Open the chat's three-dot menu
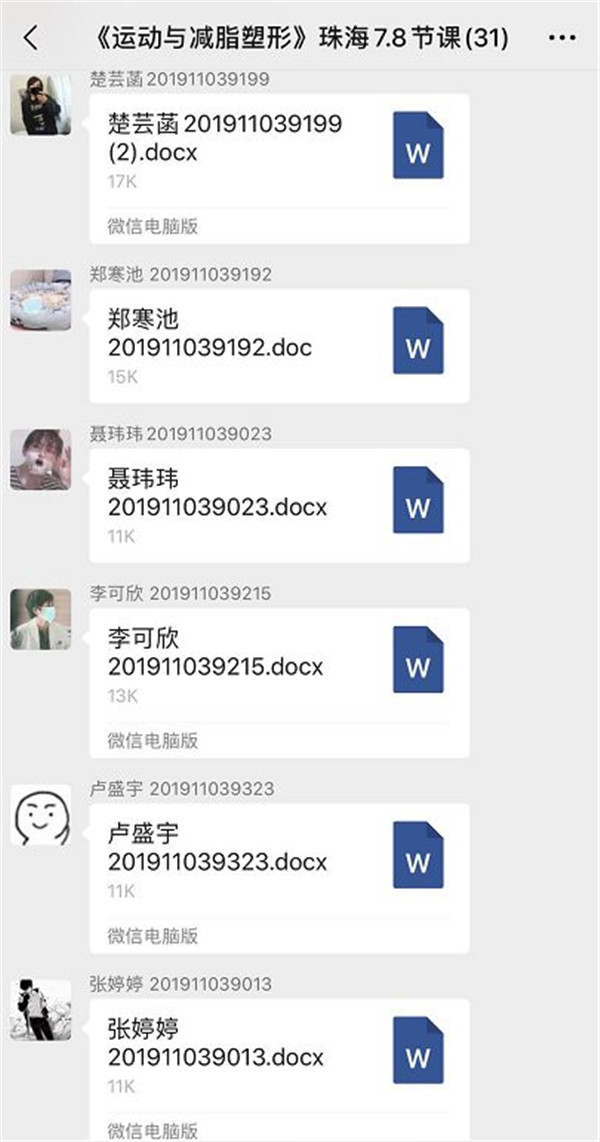The height and width of the screenshot is (1142, 600). 563,39
